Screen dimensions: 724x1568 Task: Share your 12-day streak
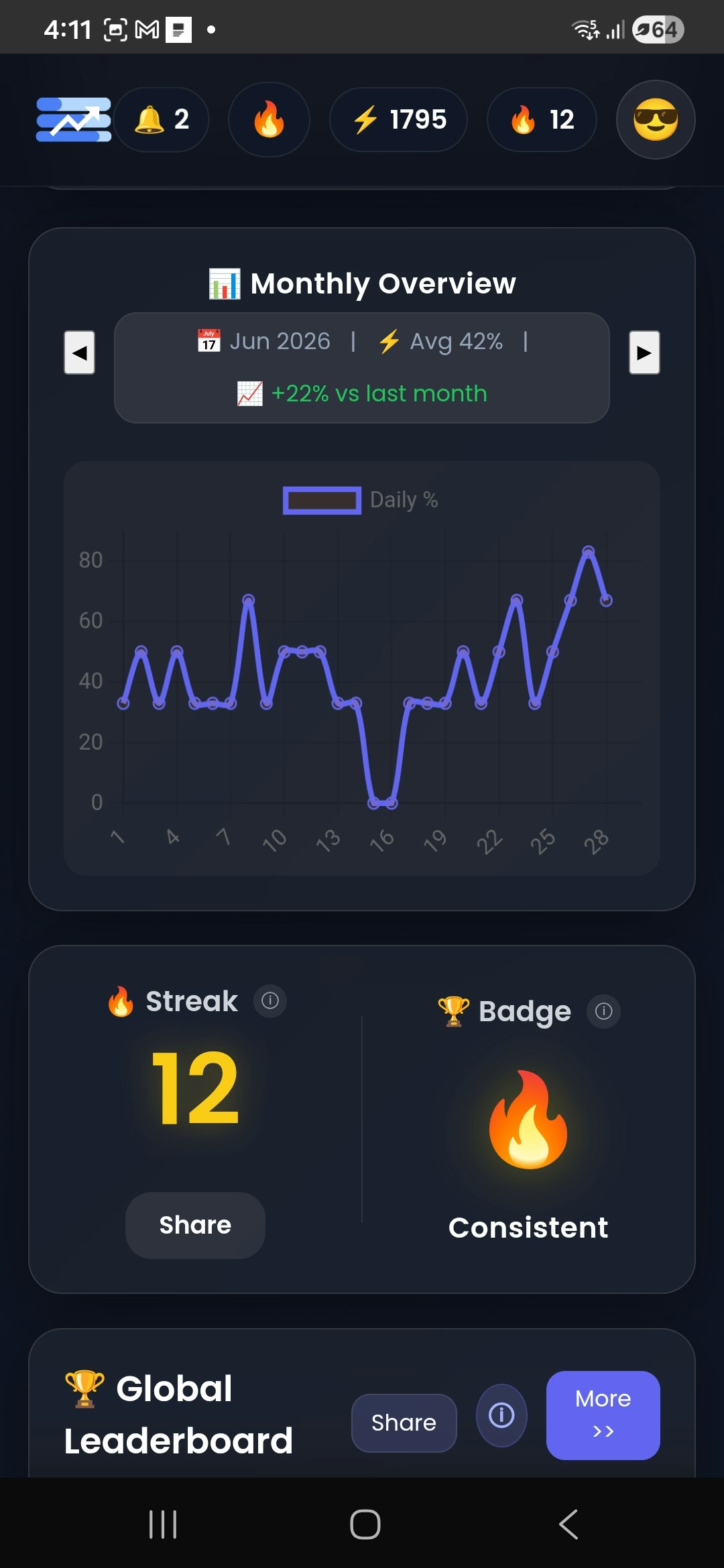click(x=195, y=1225)
